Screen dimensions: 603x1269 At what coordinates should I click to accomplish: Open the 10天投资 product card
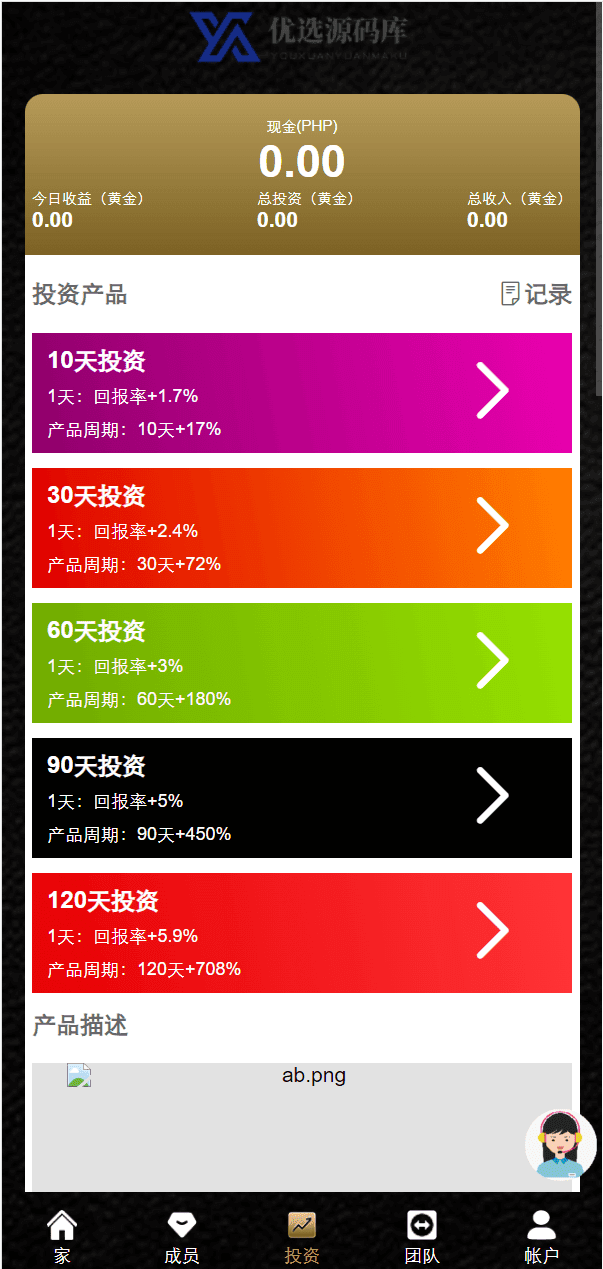click(301, 393)
